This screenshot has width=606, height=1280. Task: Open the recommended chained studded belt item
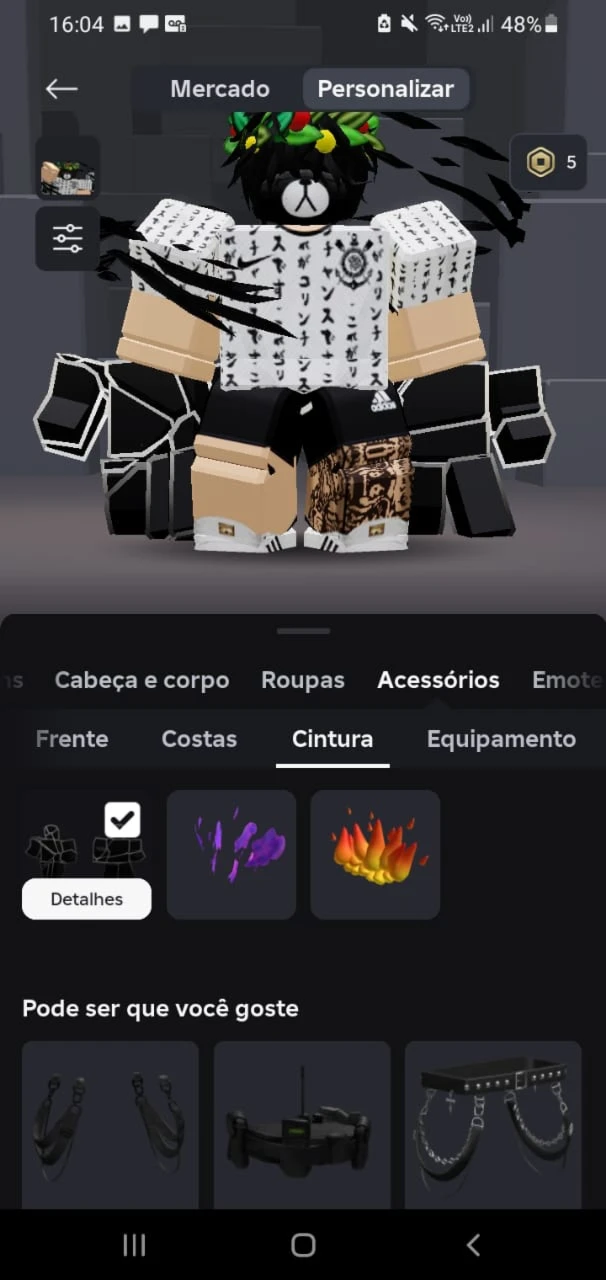point(493,1125)
